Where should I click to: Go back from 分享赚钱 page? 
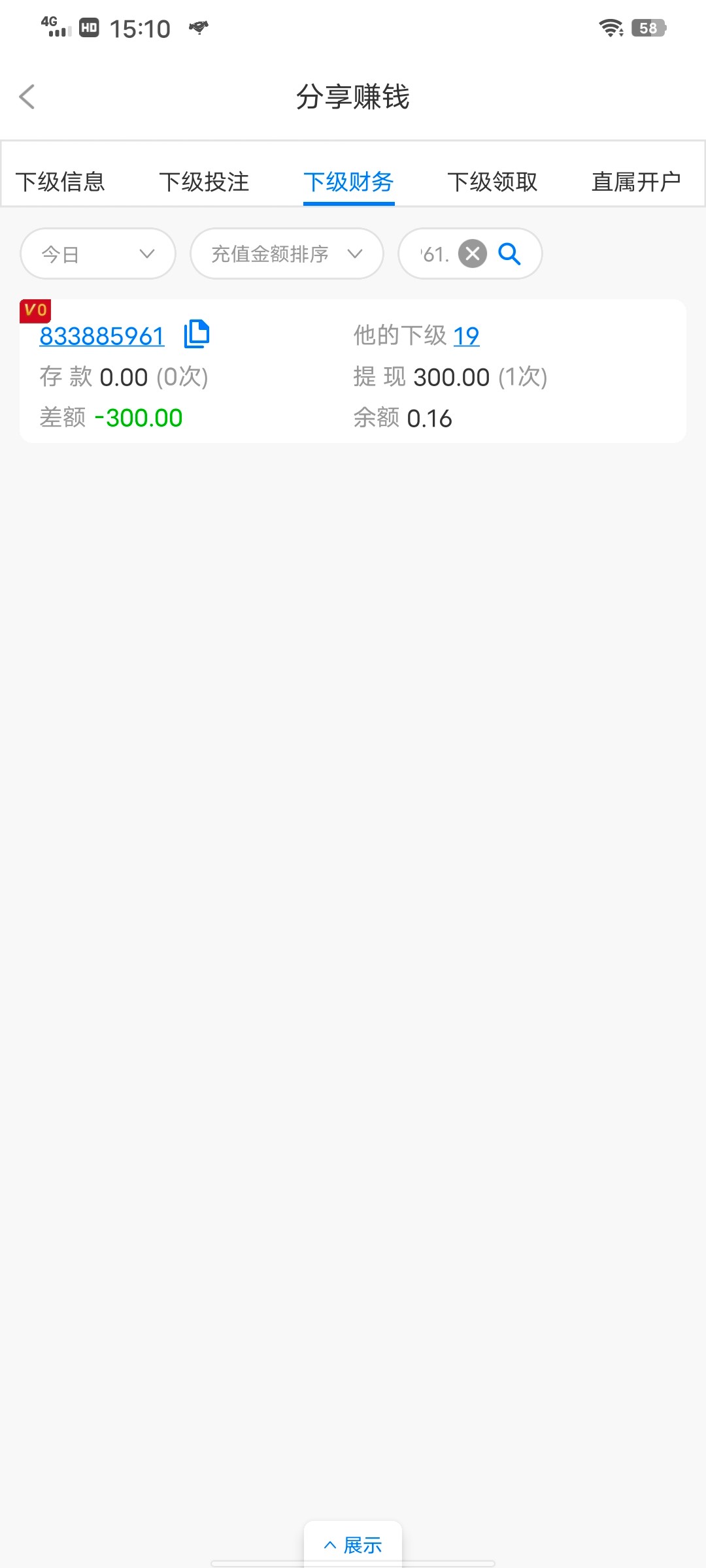click(x=27, y=97)
